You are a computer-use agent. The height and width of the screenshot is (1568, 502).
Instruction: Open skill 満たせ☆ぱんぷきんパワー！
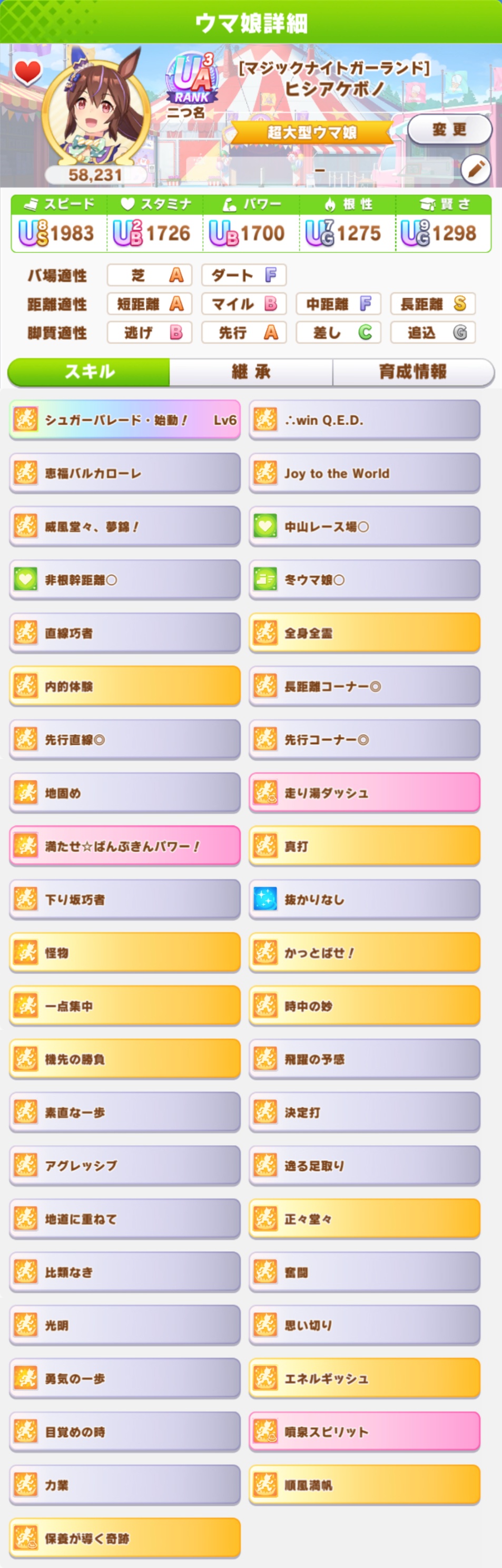[x=125, y=846]
